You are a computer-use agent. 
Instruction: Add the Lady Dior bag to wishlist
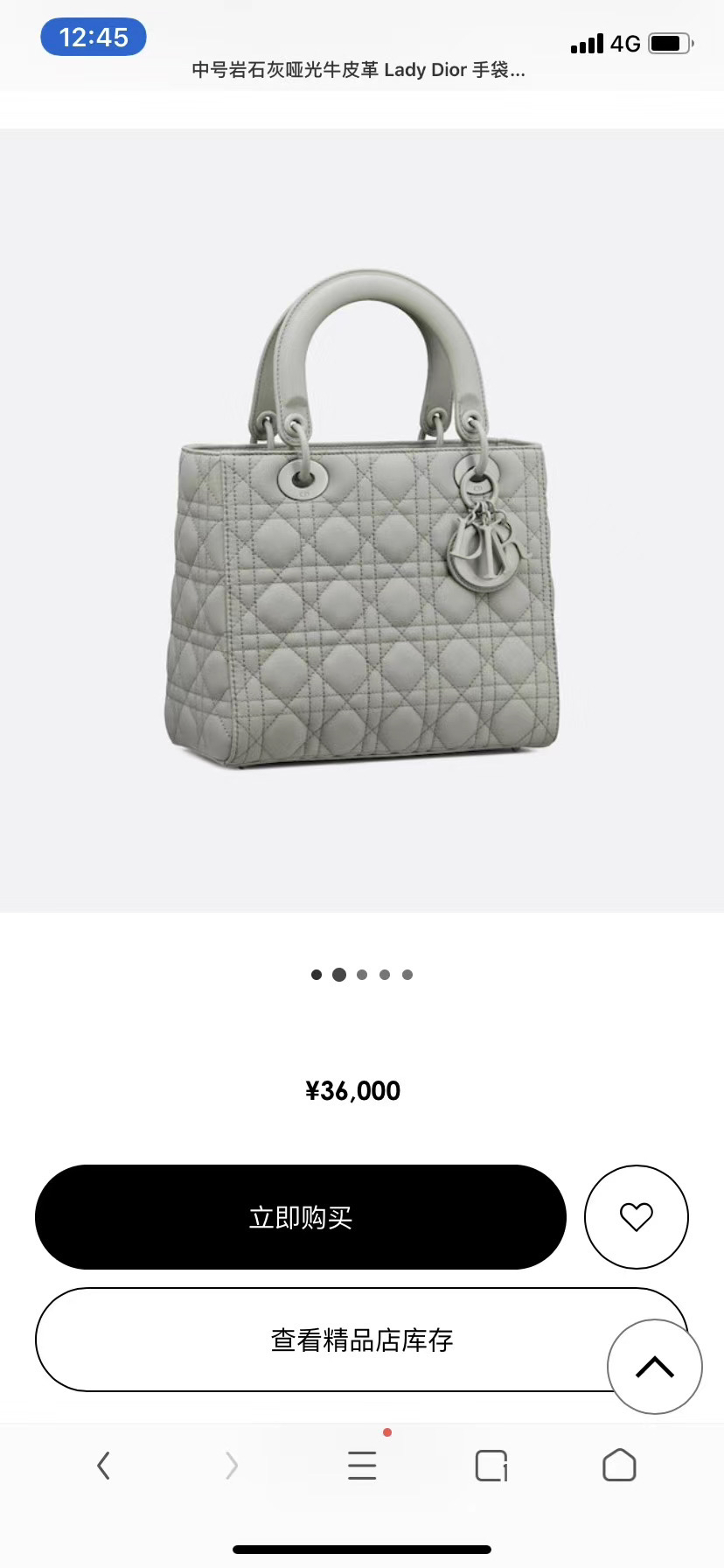(636, 1217)
